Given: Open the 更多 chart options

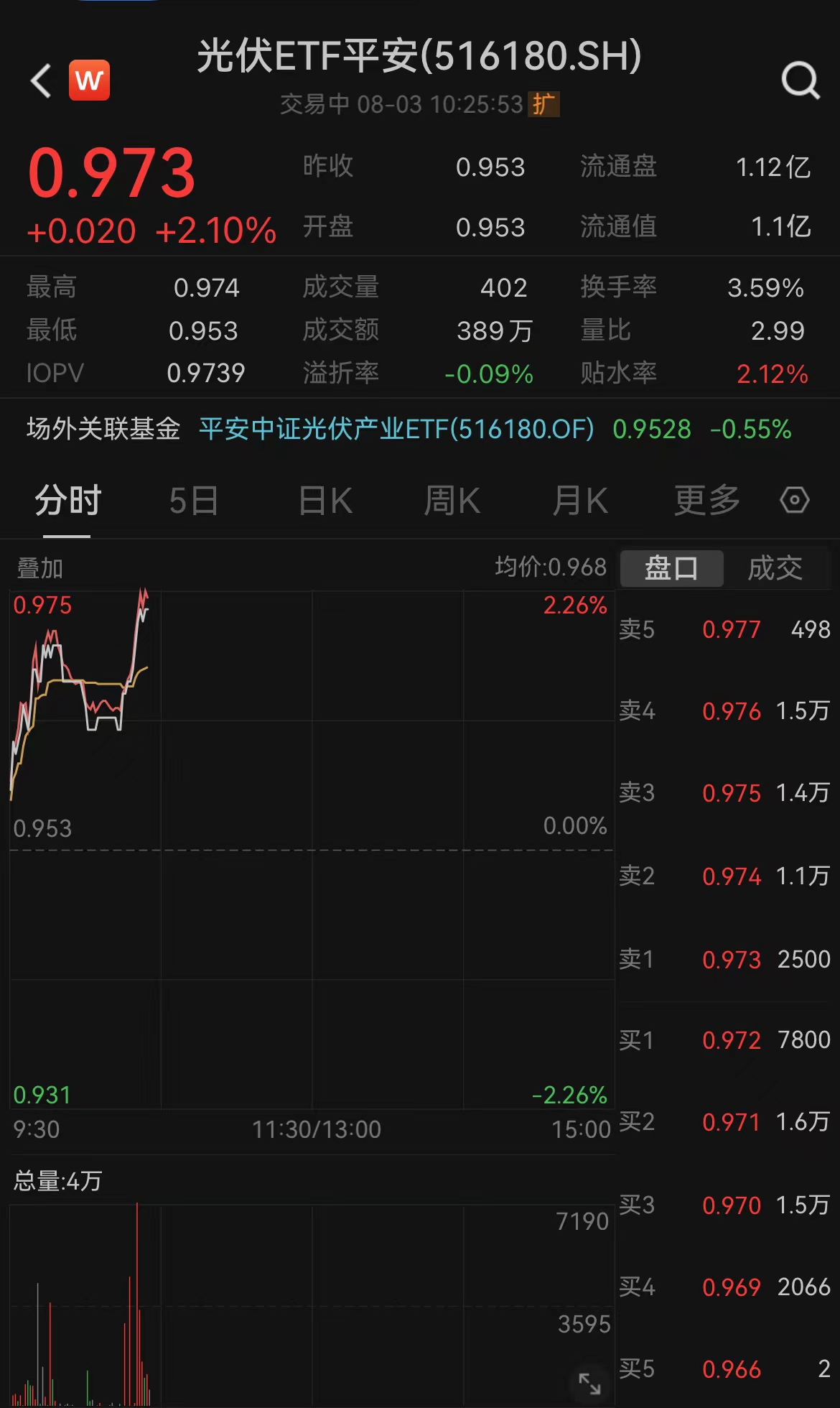Looking at the screenshot, I should tap(706, 500).
